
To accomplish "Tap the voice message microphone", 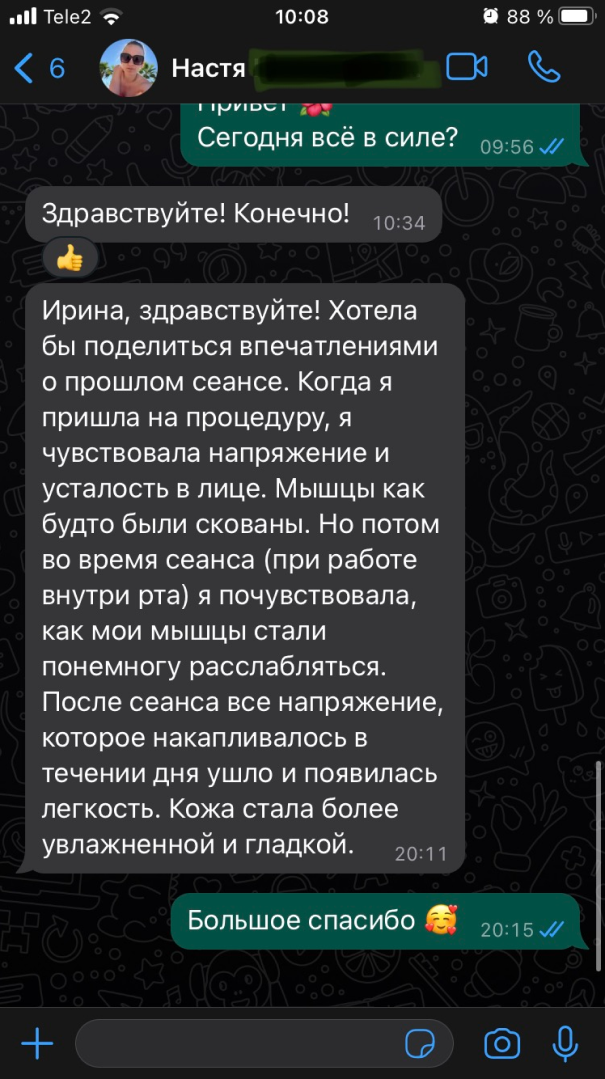I will point(566,1045).
